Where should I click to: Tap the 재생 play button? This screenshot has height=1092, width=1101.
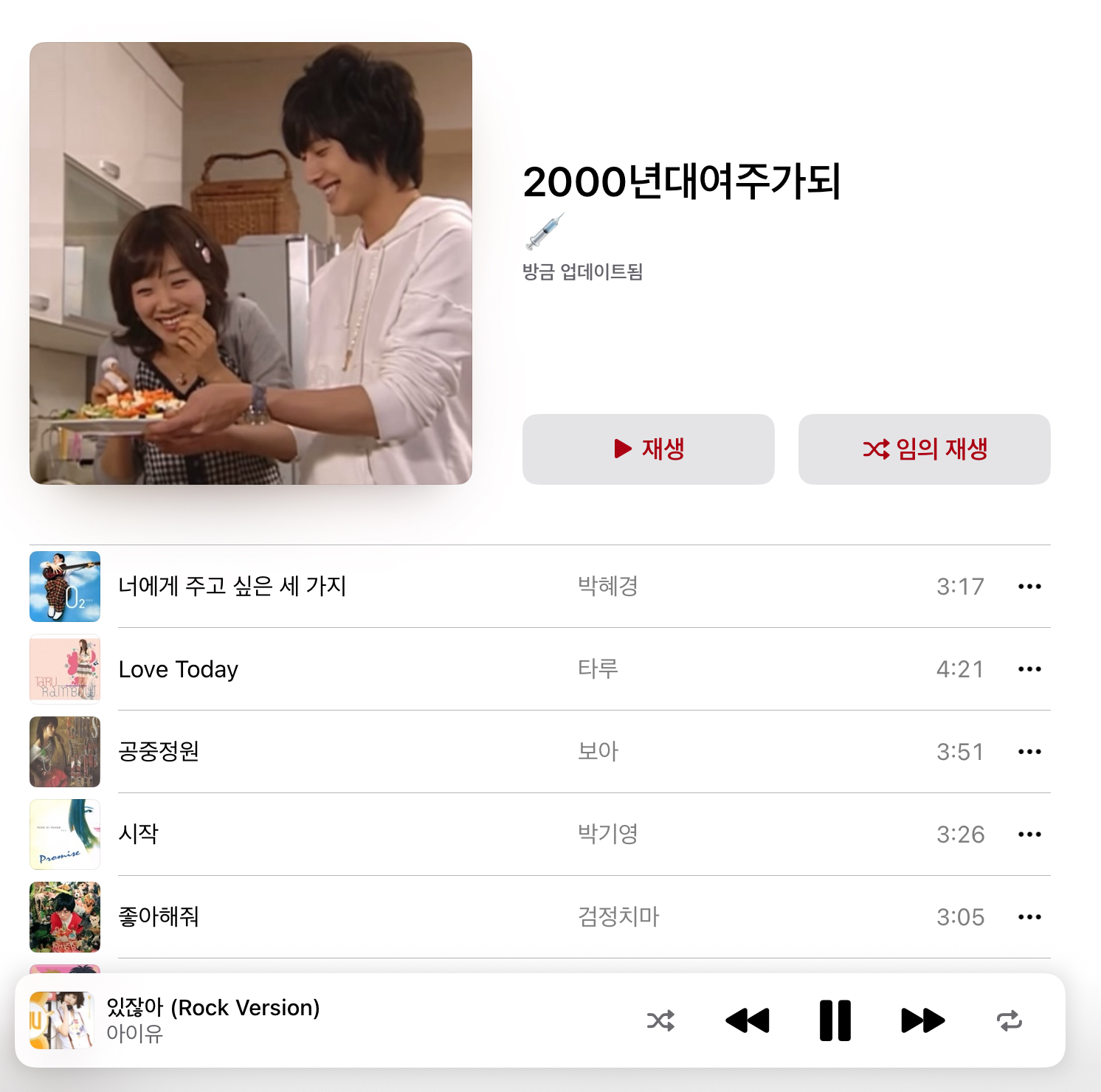648,449
